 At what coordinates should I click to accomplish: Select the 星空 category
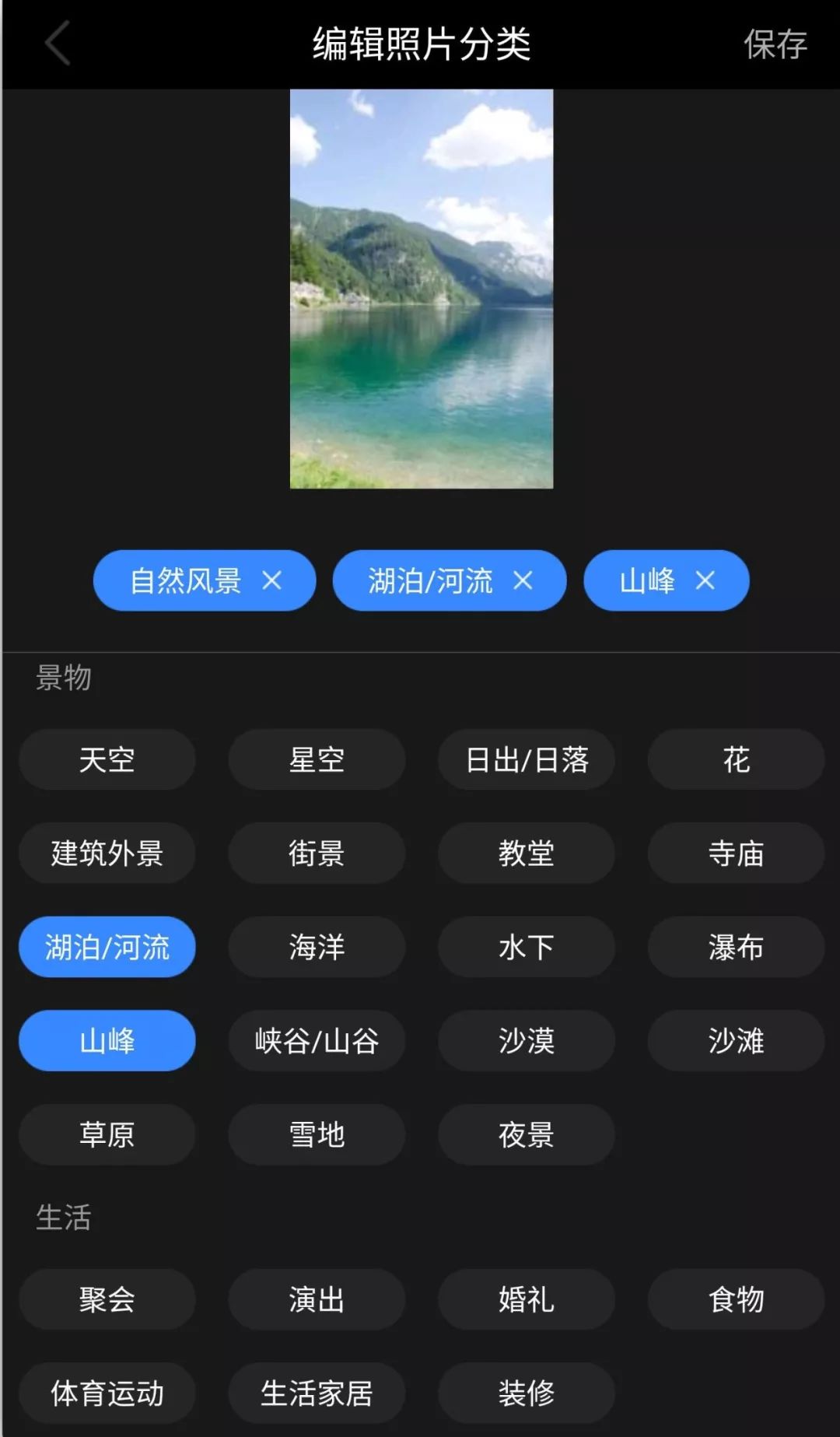[x=316, y=760]
